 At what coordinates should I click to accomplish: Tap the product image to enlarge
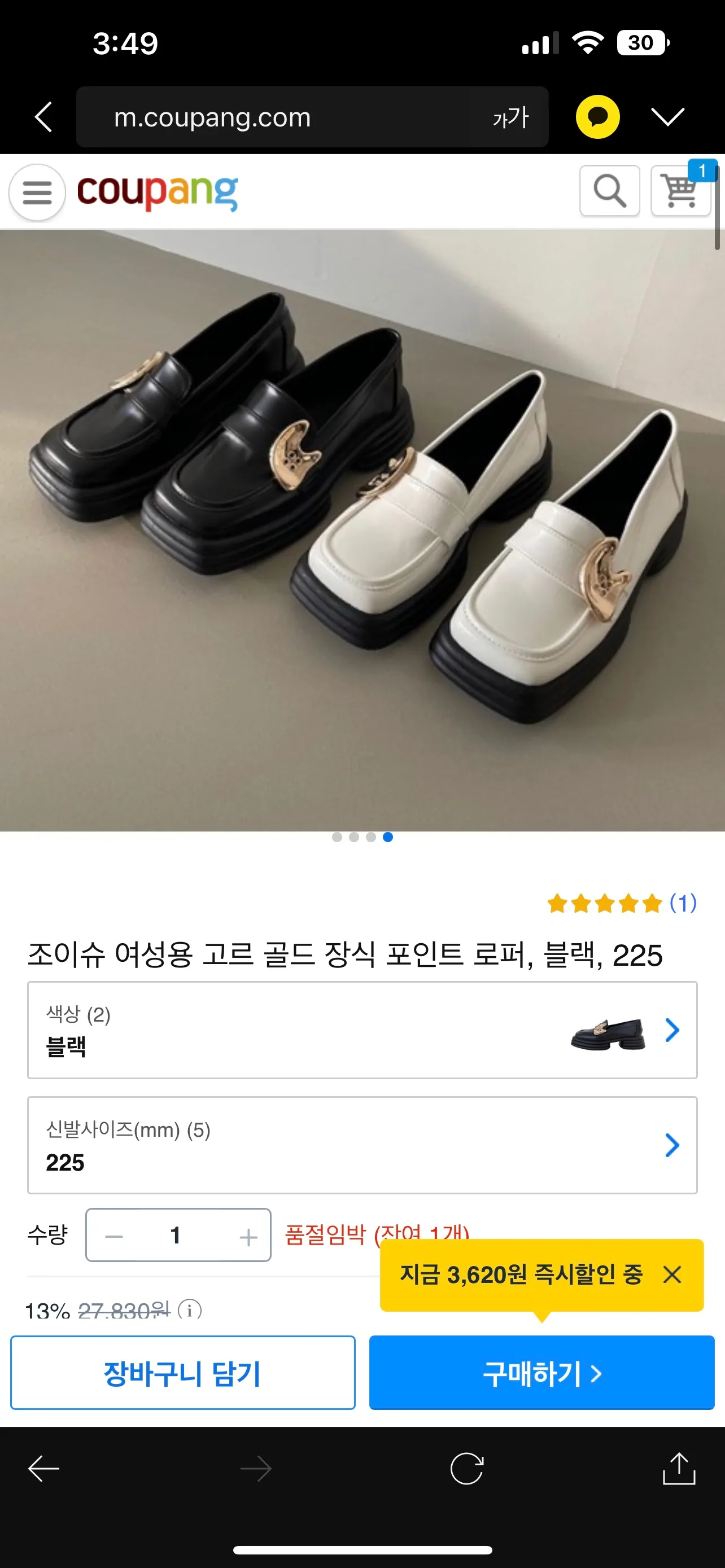pos(362,529)
